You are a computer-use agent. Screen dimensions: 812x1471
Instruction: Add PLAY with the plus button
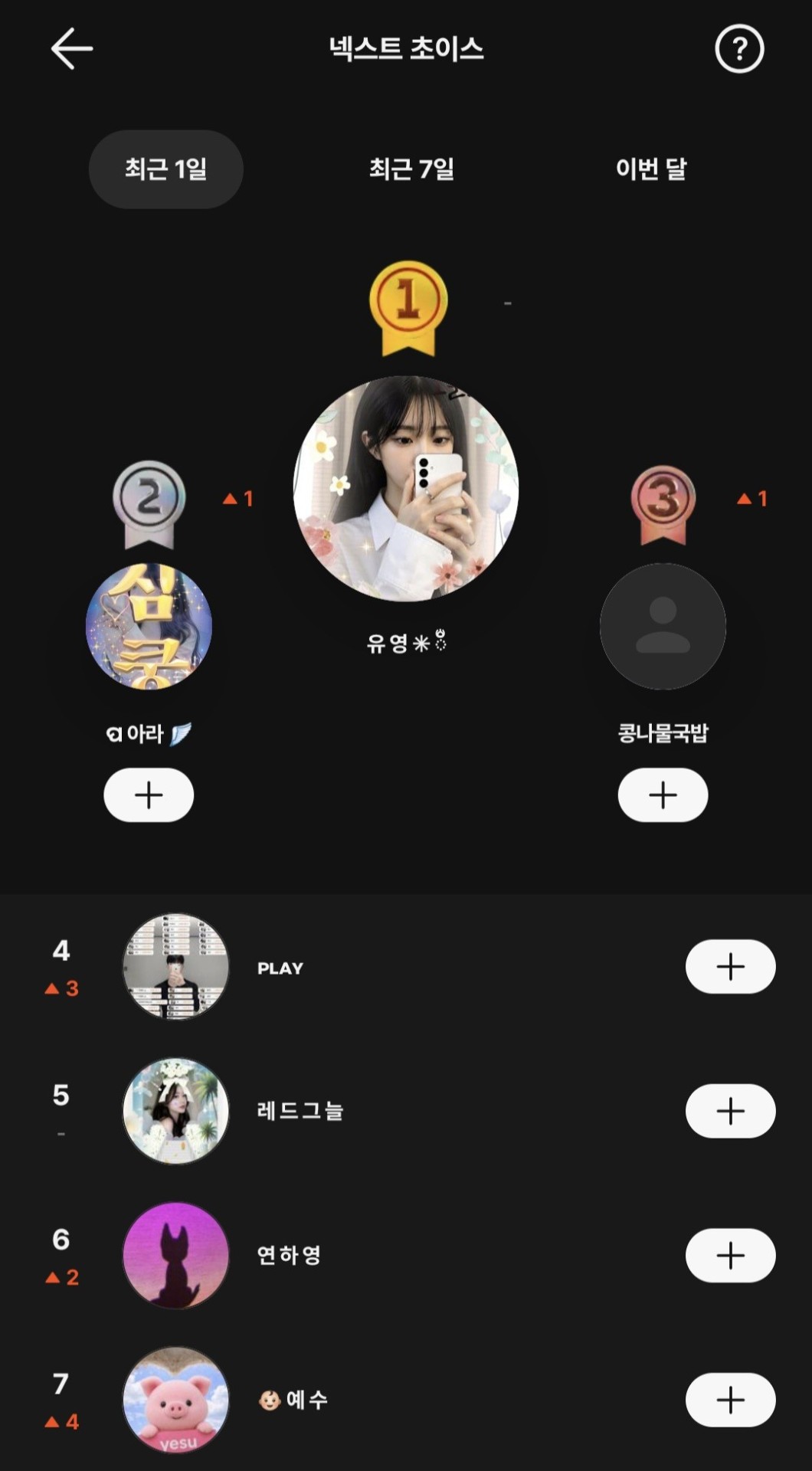pyautogui.click(x=731, y=967)
